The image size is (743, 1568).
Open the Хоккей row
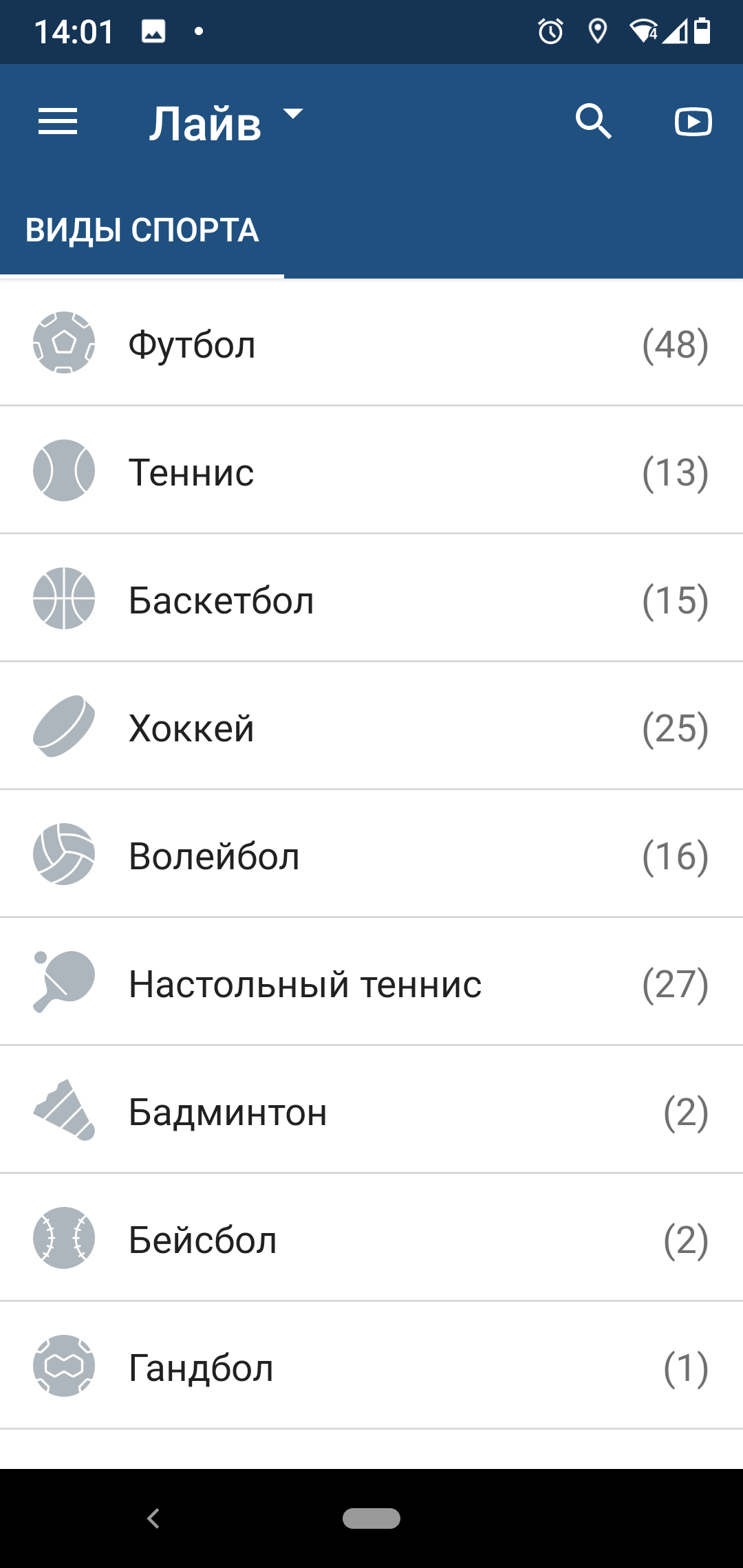[371, 727]
